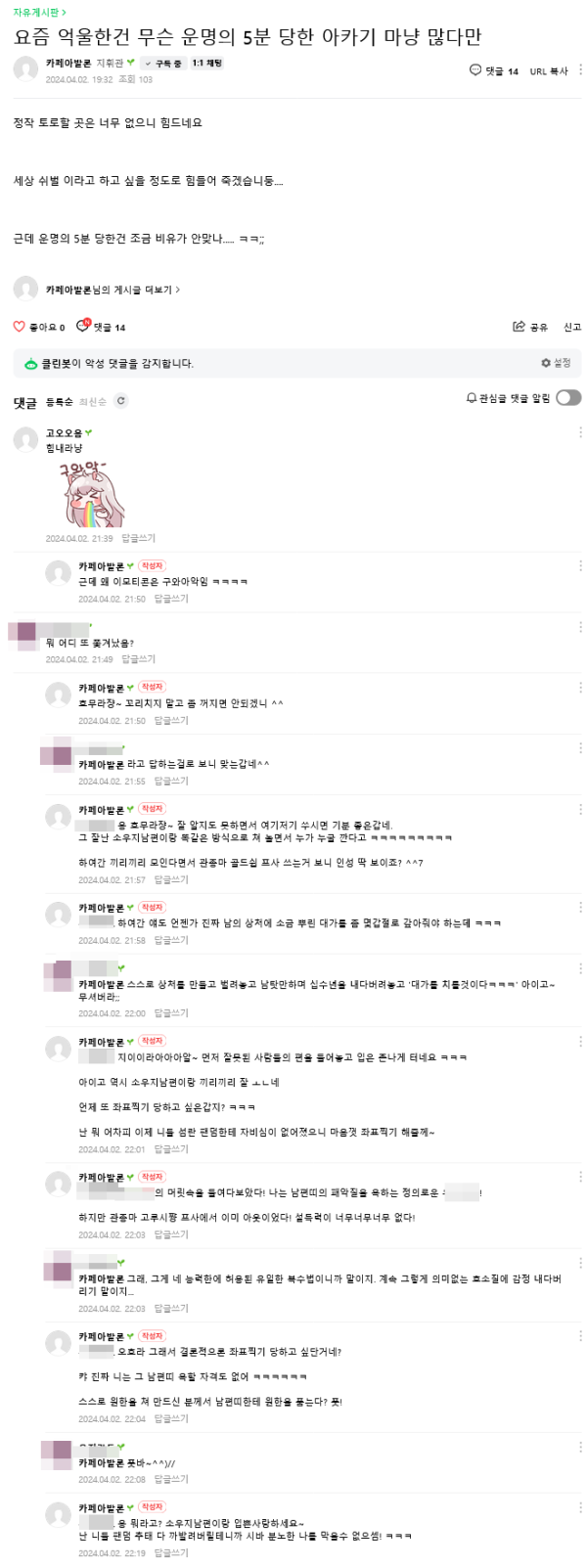Share this post using 공유
587x1568 pixels.
click(x=530, y=327)
